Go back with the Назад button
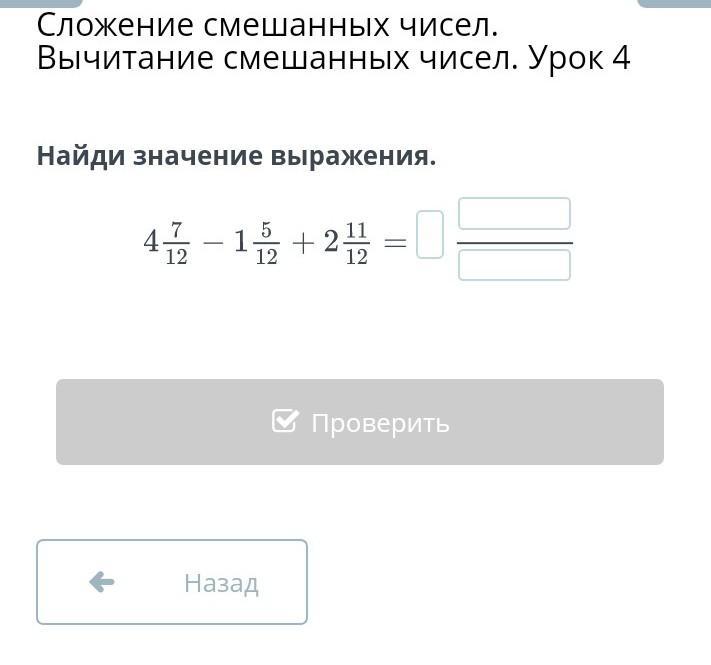The image size is (711, 665). coord(172,582)
